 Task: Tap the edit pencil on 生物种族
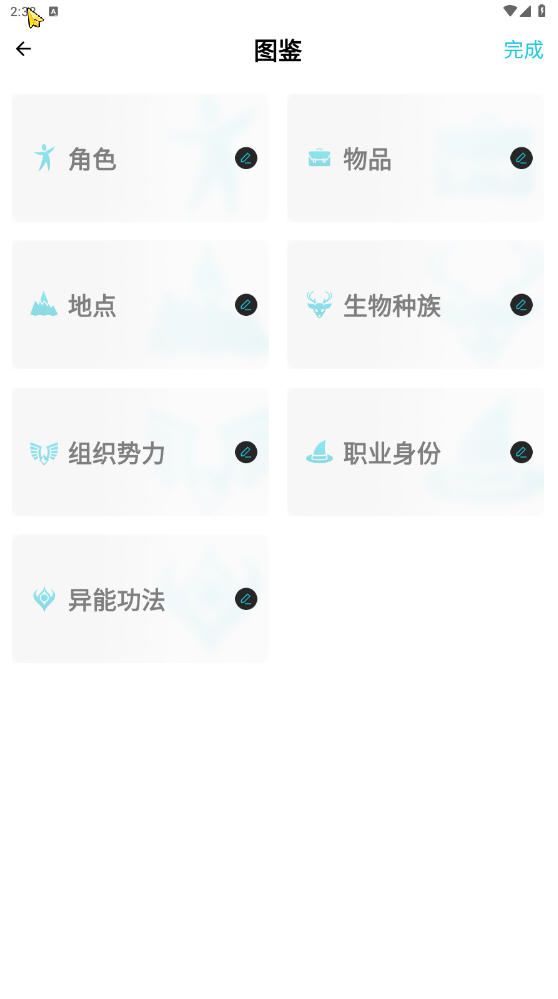(x=521, y=305)
